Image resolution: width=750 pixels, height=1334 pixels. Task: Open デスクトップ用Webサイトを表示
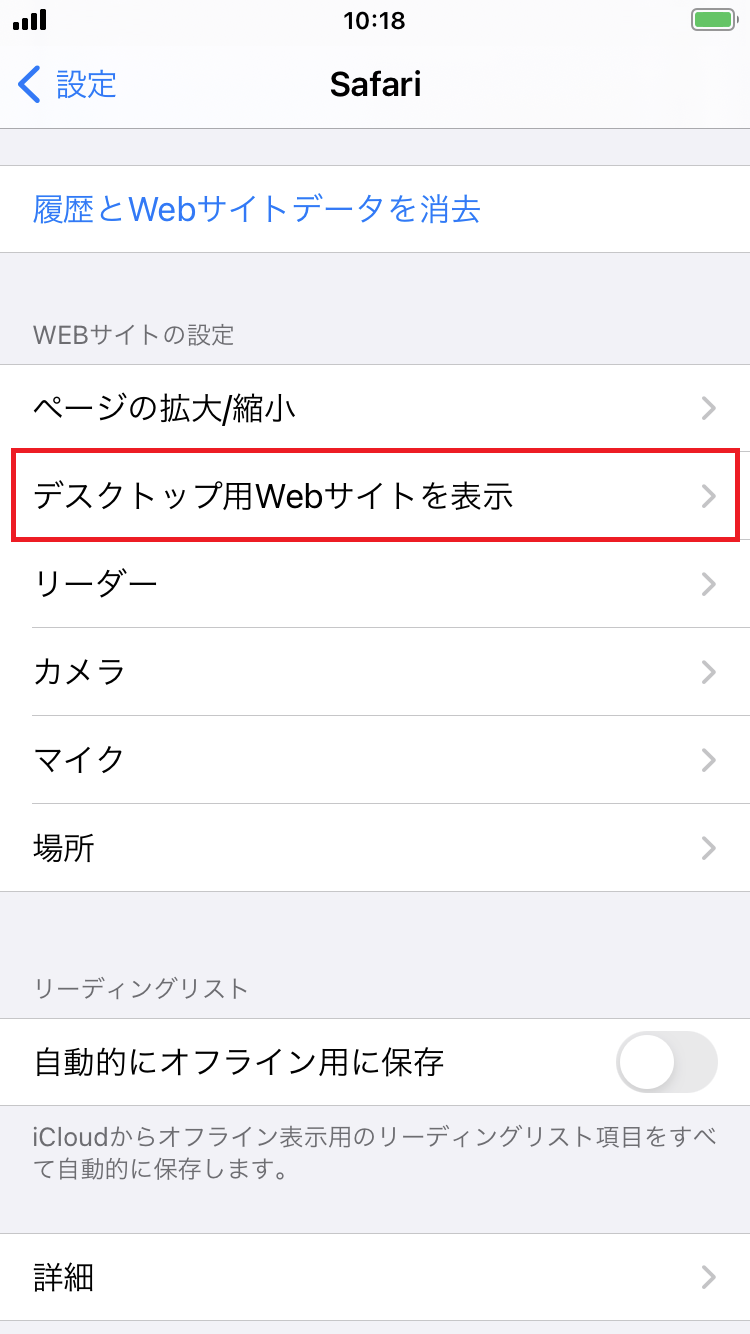(x=375, y=496)
